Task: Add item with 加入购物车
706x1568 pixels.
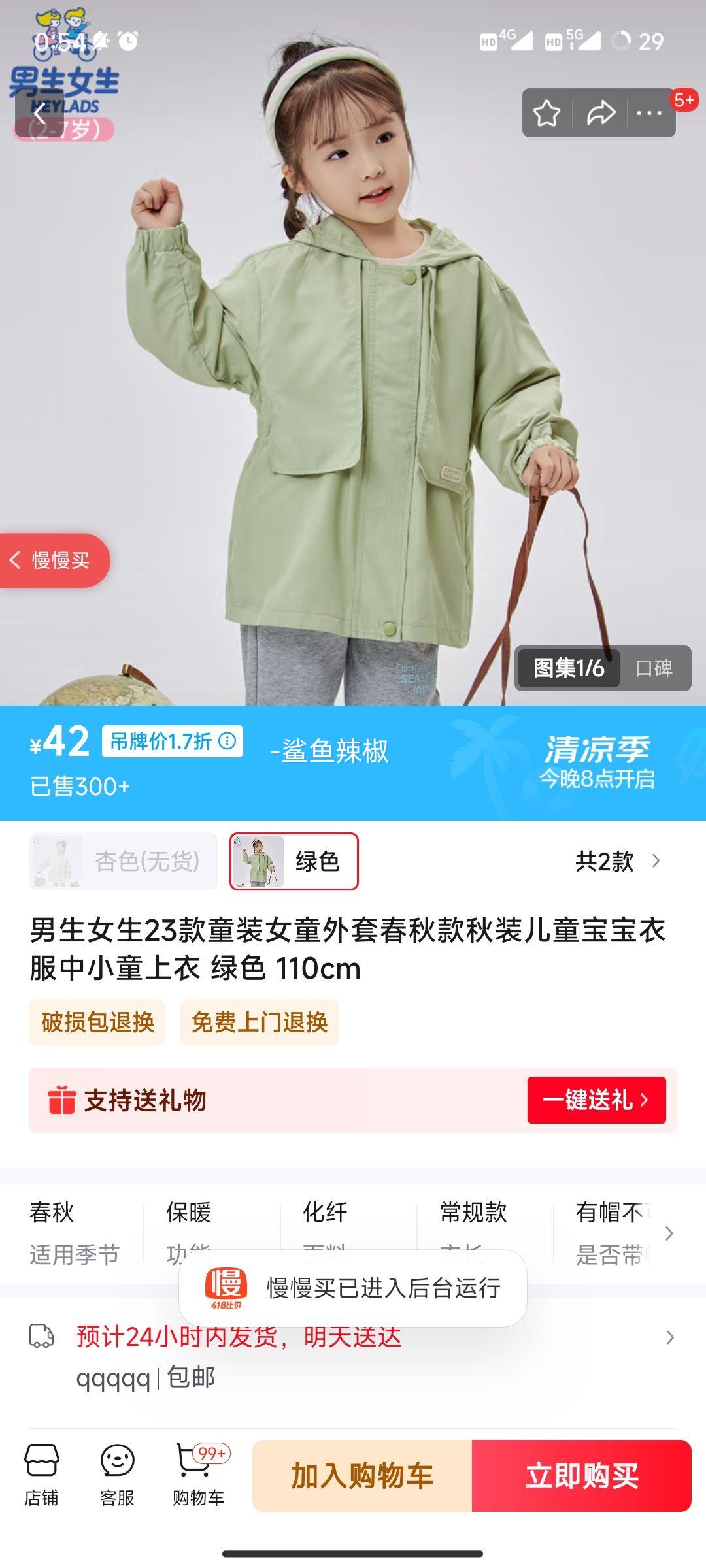Action: coord(362,1476)
